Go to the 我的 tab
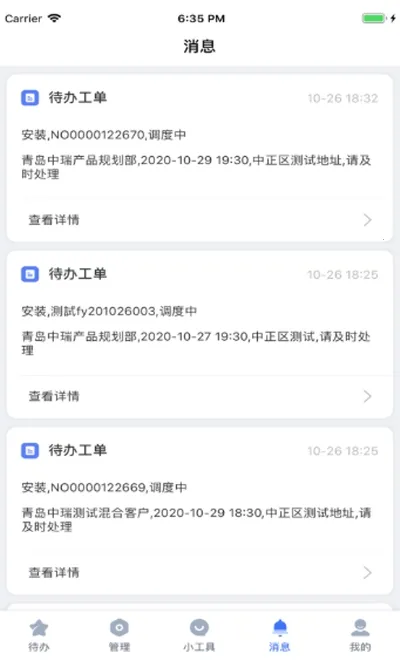 [x=360, y=635]
